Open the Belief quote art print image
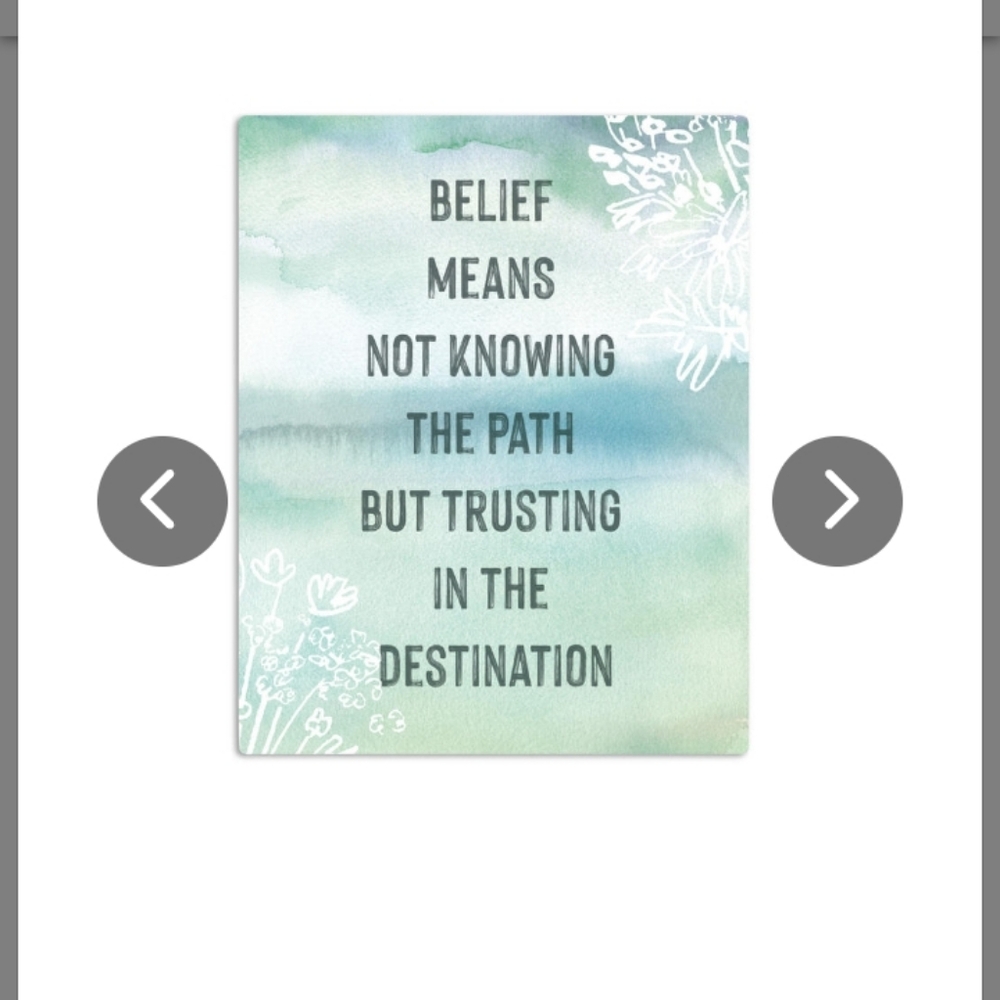The height and width of the screenshot is (1000, 1000). click(492, 435)
